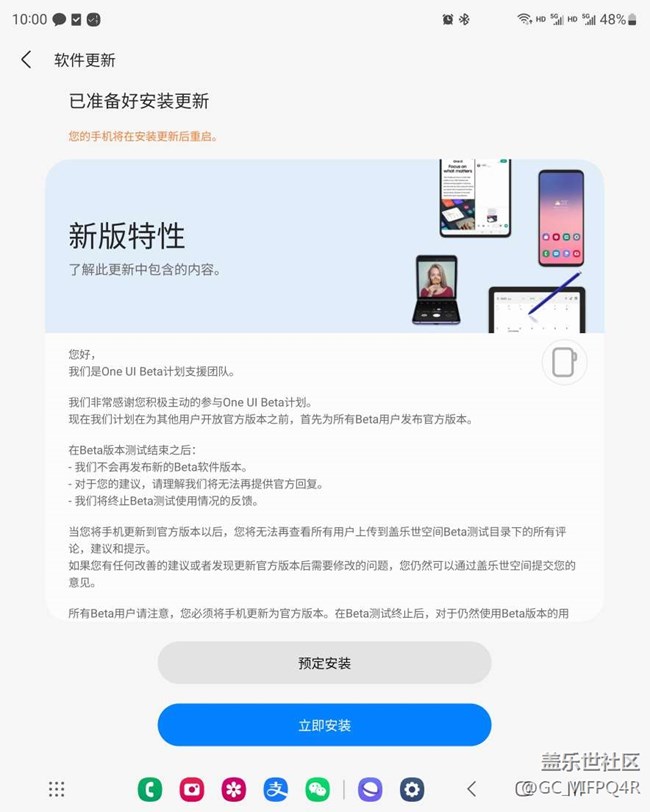
Task: Launch Samsung Internet browser from taskbar
Action: point(370,789)
